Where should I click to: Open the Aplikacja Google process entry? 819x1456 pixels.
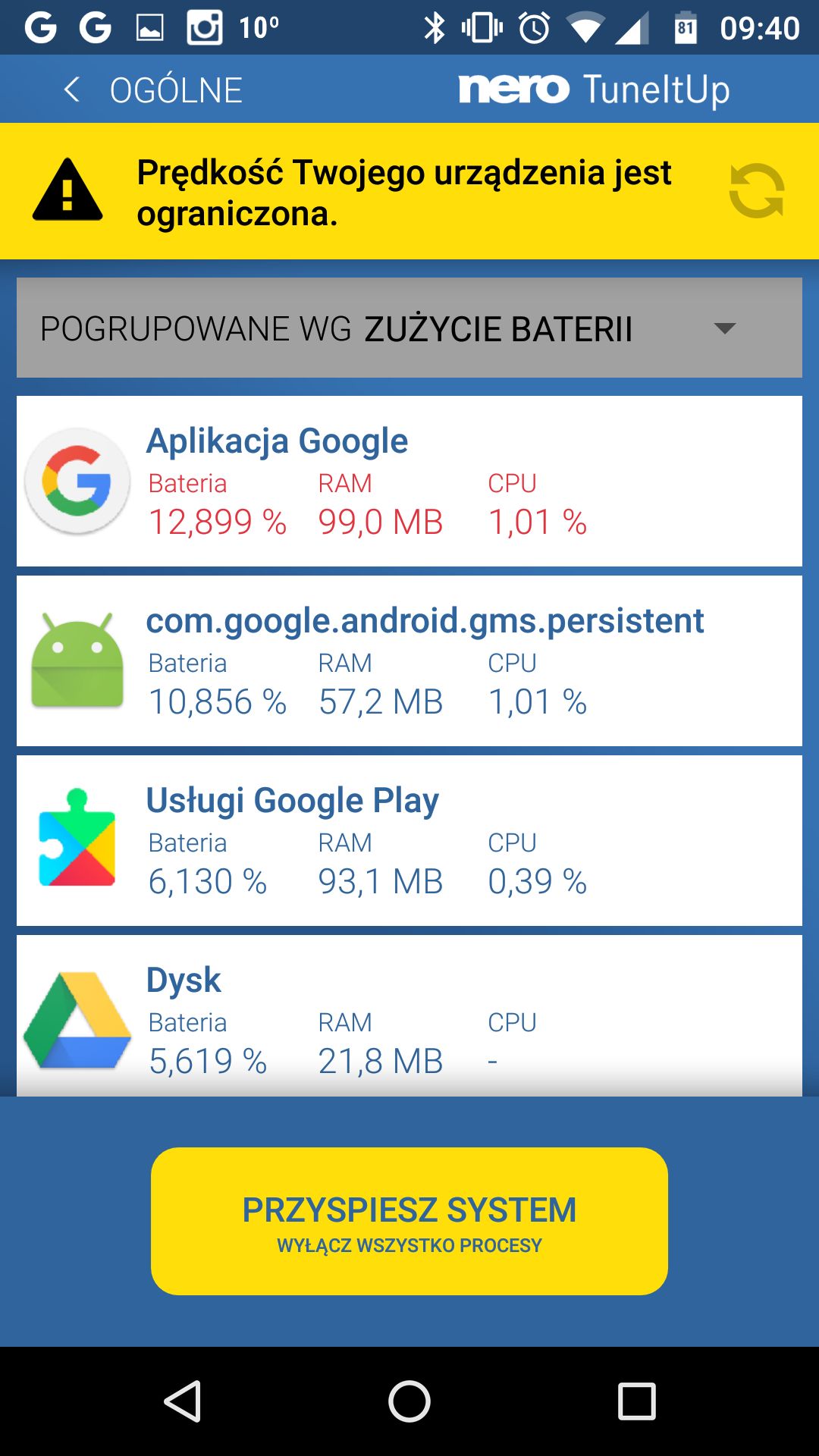click(x=409, y=481)
